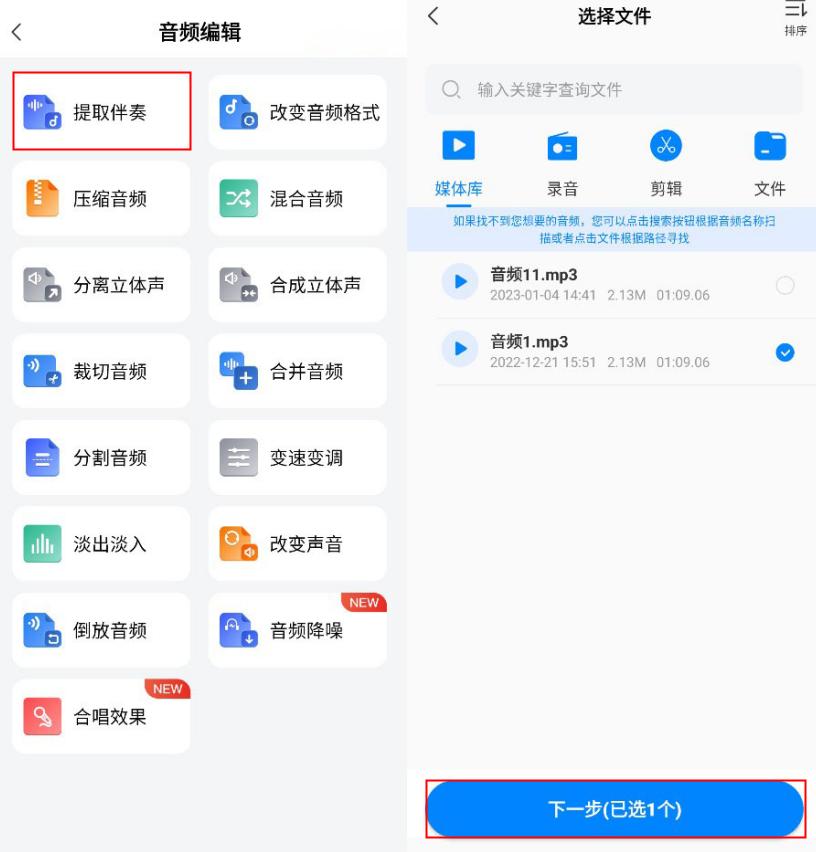Screen dimensions: 816x852
Task: Select the 混合音频 (mix audio) tool
Action: point(295,198)
